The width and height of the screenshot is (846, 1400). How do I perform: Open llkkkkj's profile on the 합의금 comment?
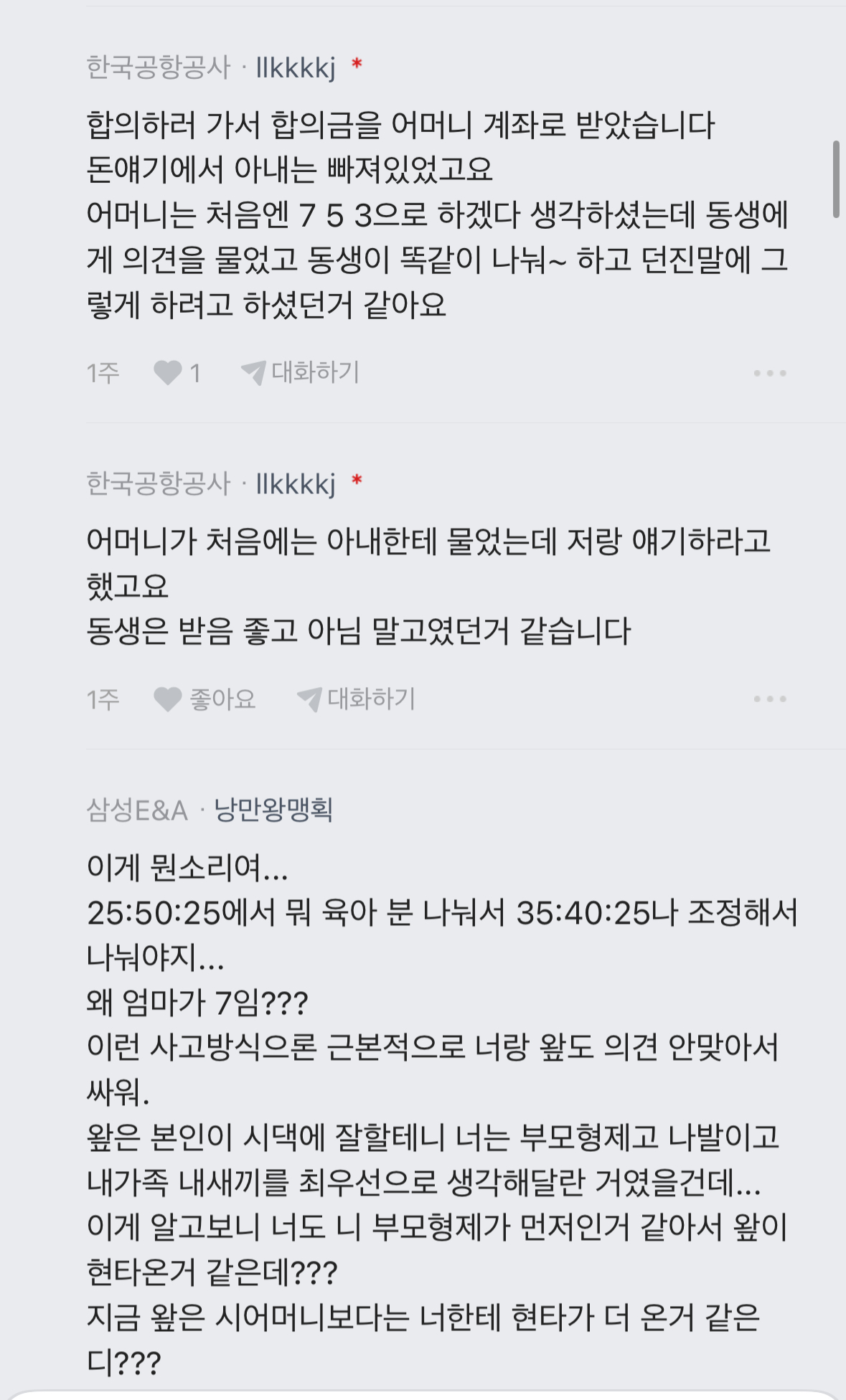(296, 67)
